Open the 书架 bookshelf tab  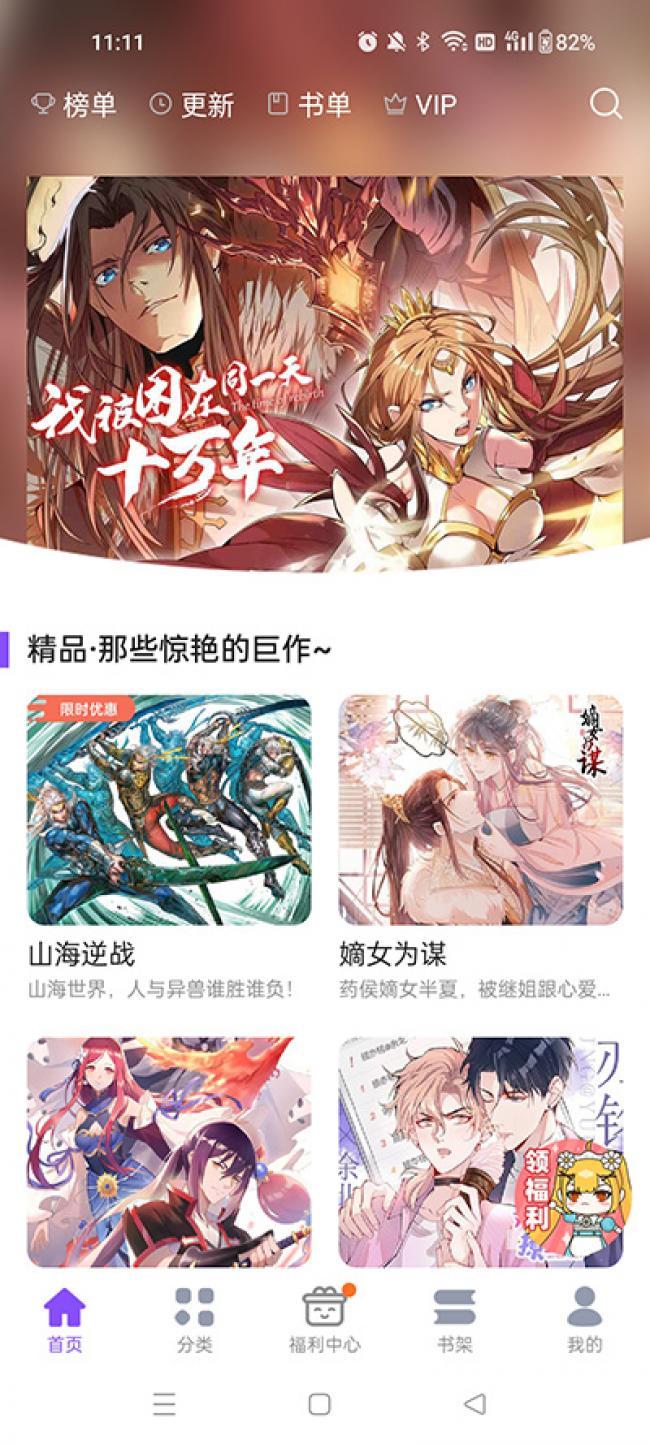454,1320
